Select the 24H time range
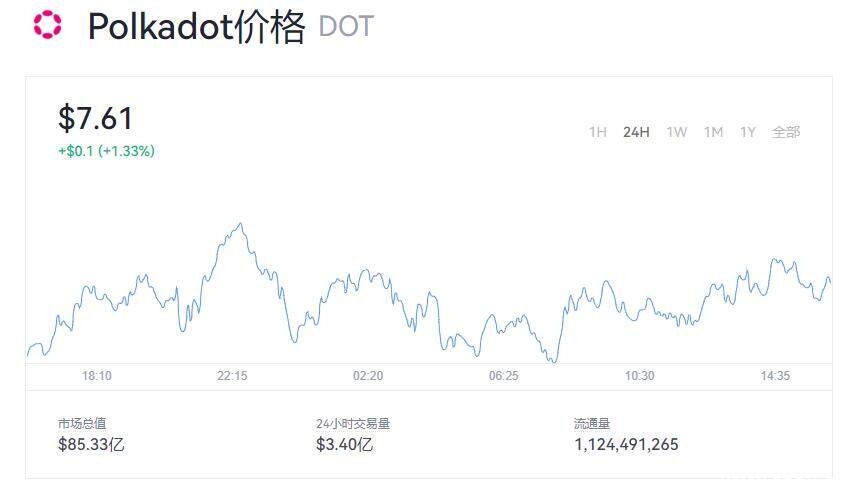This screenshot has width=856, height=496. tap(636, 132)
